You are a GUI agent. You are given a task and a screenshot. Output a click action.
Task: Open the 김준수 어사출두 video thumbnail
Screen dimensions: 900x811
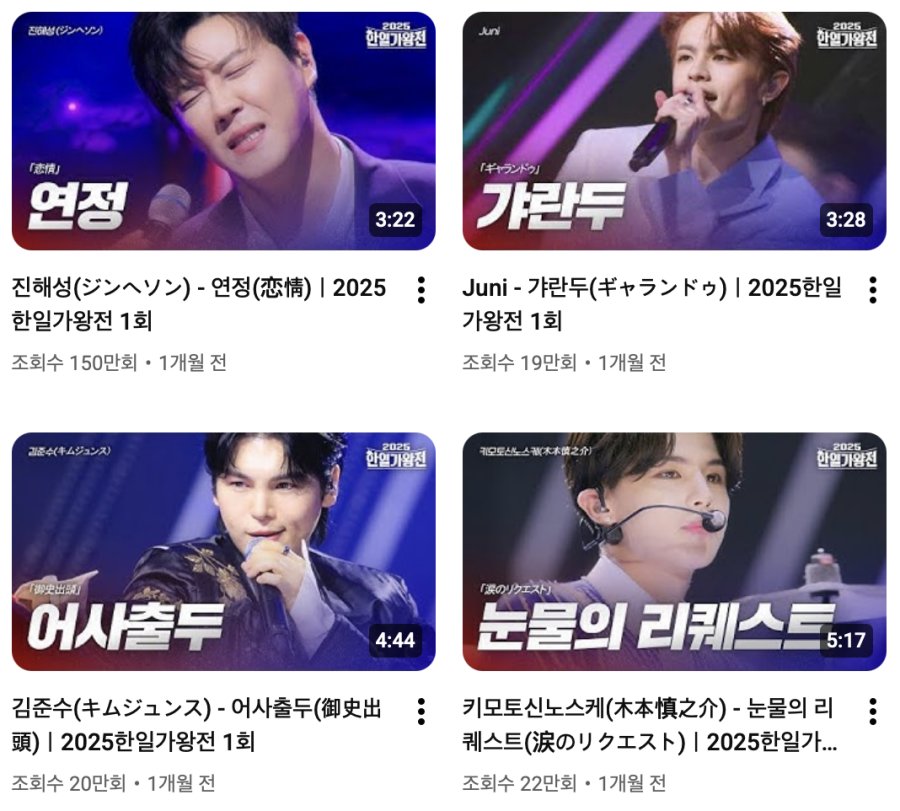(223, 551)
